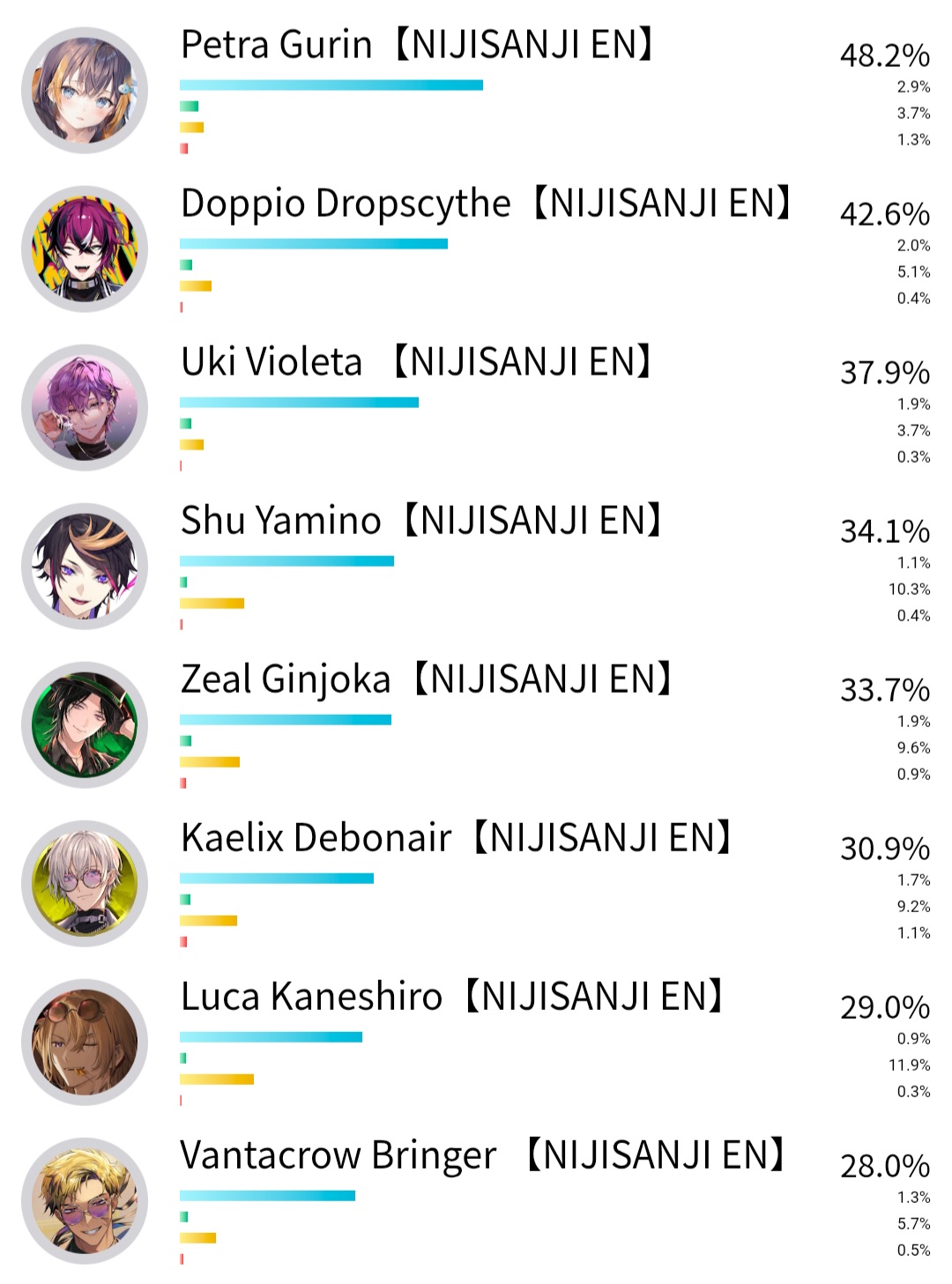View Shu Yamino's entry

(x=476, y=566)
